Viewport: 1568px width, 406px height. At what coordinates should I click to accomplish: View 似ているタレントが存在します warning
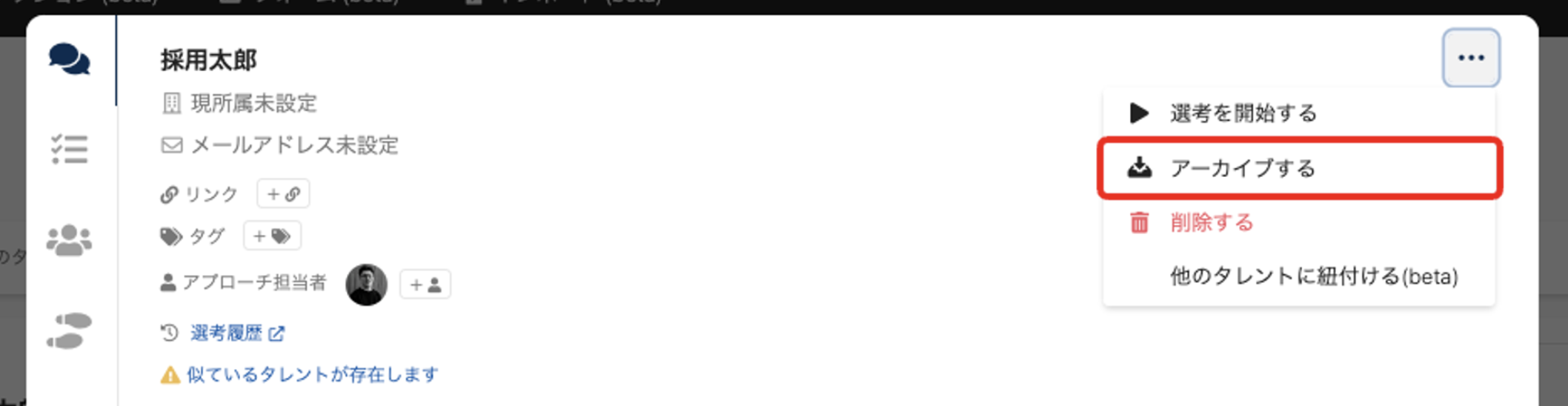point(311,375)
